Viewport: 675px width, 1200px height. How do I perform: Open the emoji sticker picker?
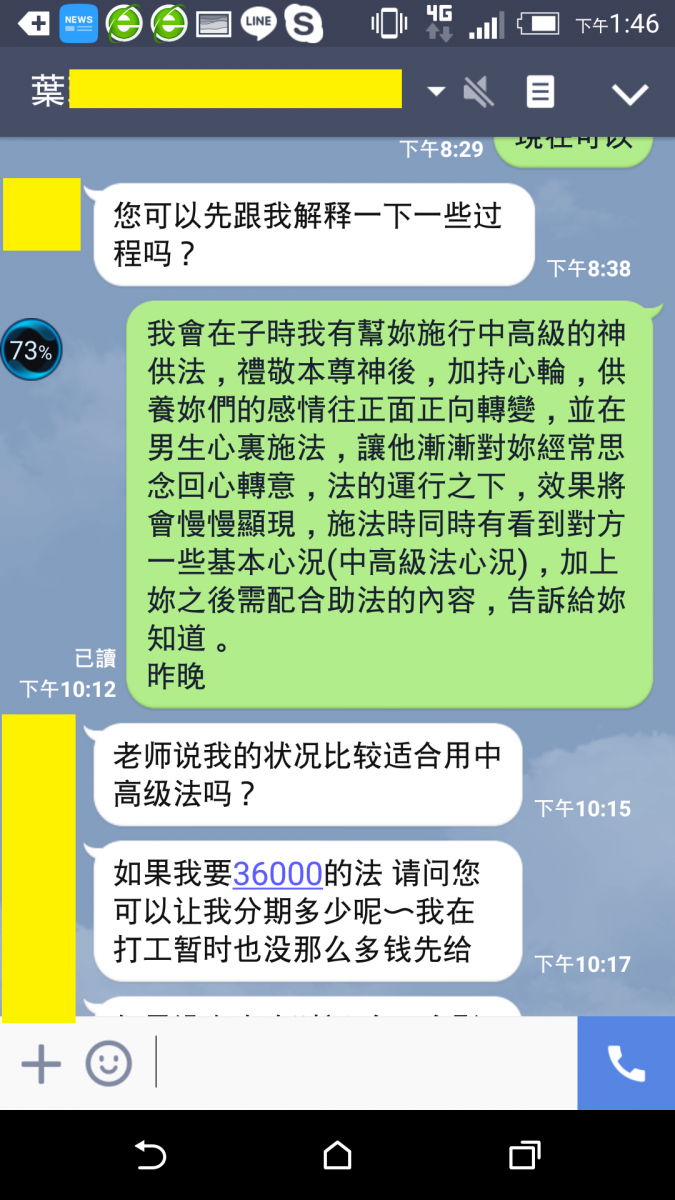click(x=108, y=1064)
